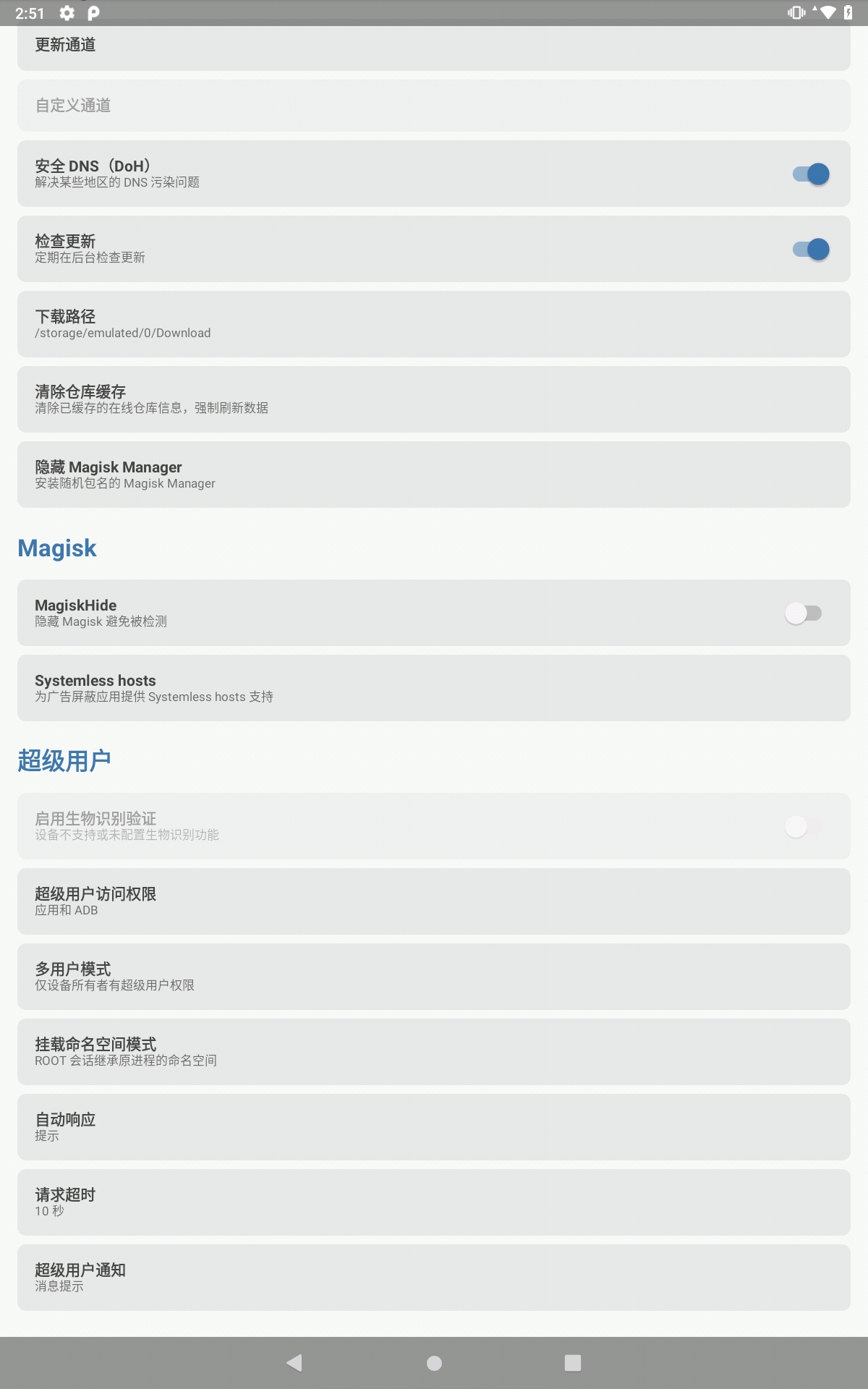Open the 下载路径 download path setting
Screen dimensions: 868x1389
434,324
